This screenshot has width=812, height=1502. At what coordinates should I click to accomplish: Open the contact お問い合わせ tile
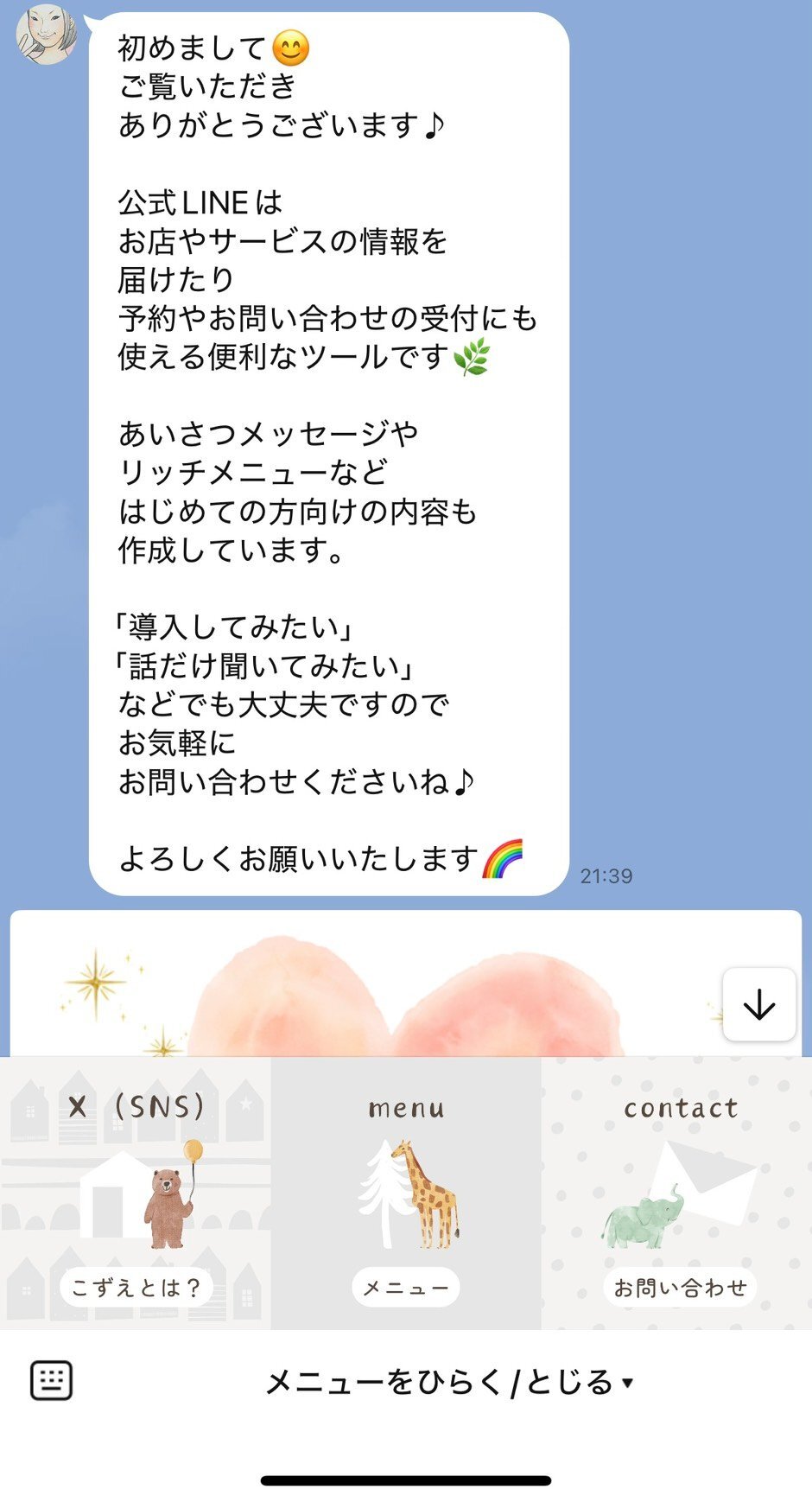point(677,1193)
